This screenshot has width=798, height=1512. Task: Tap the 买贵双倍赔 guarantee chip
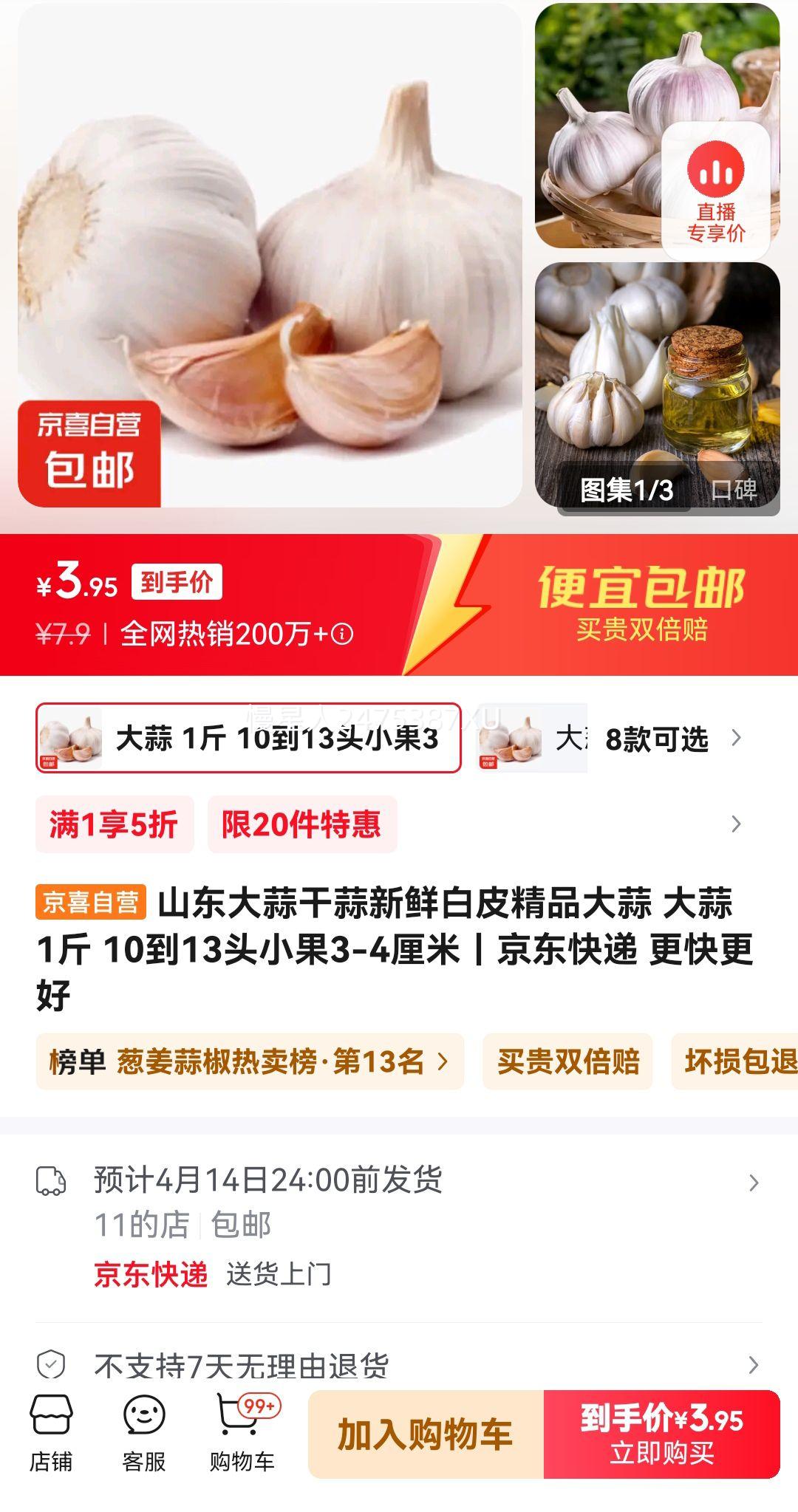coord(567,1061)
